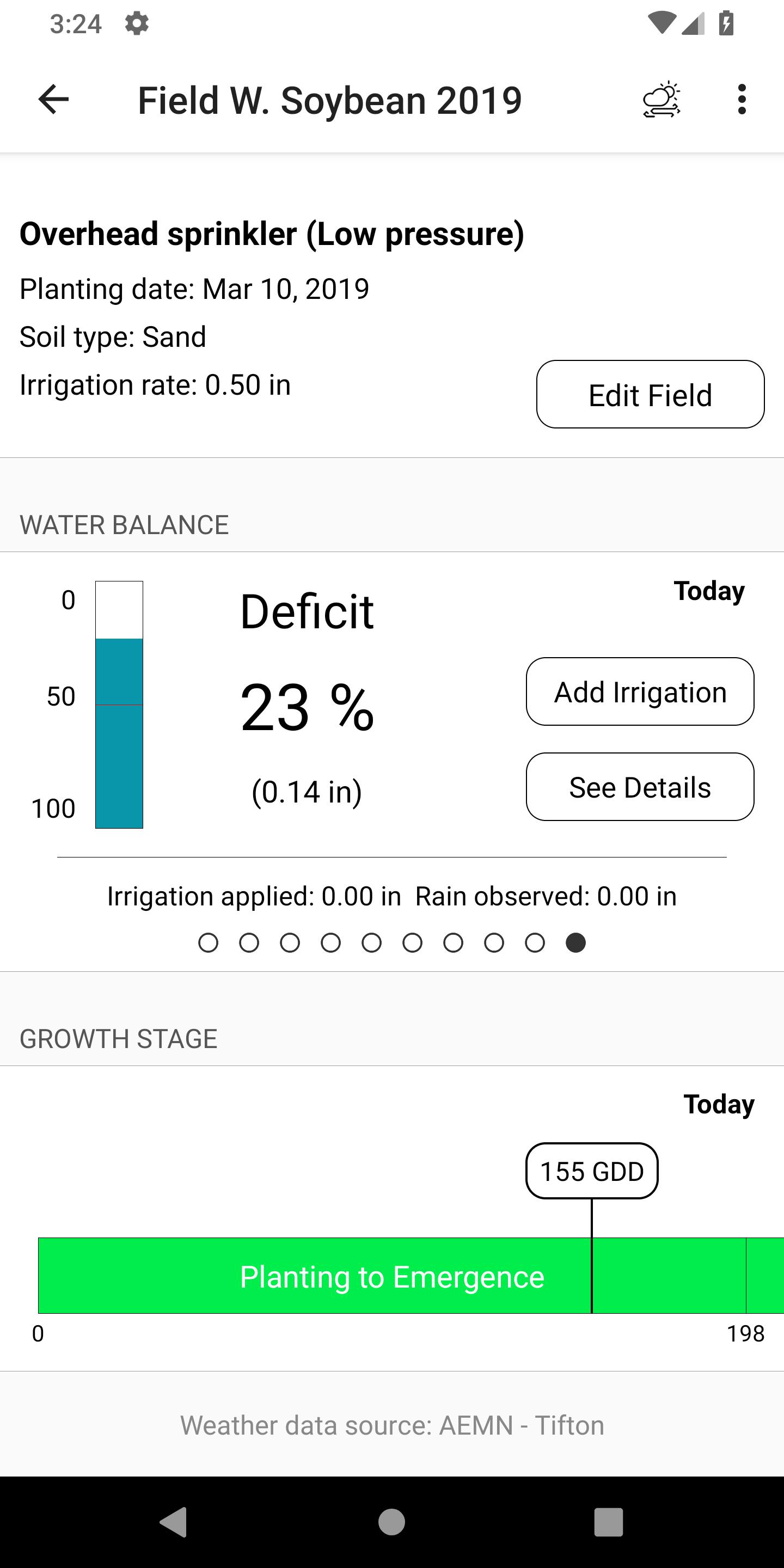Screen dimensions: 784x1568
Task: Select the last filled pagination dot
Action: pyautogui.click(x=575, y=943)
